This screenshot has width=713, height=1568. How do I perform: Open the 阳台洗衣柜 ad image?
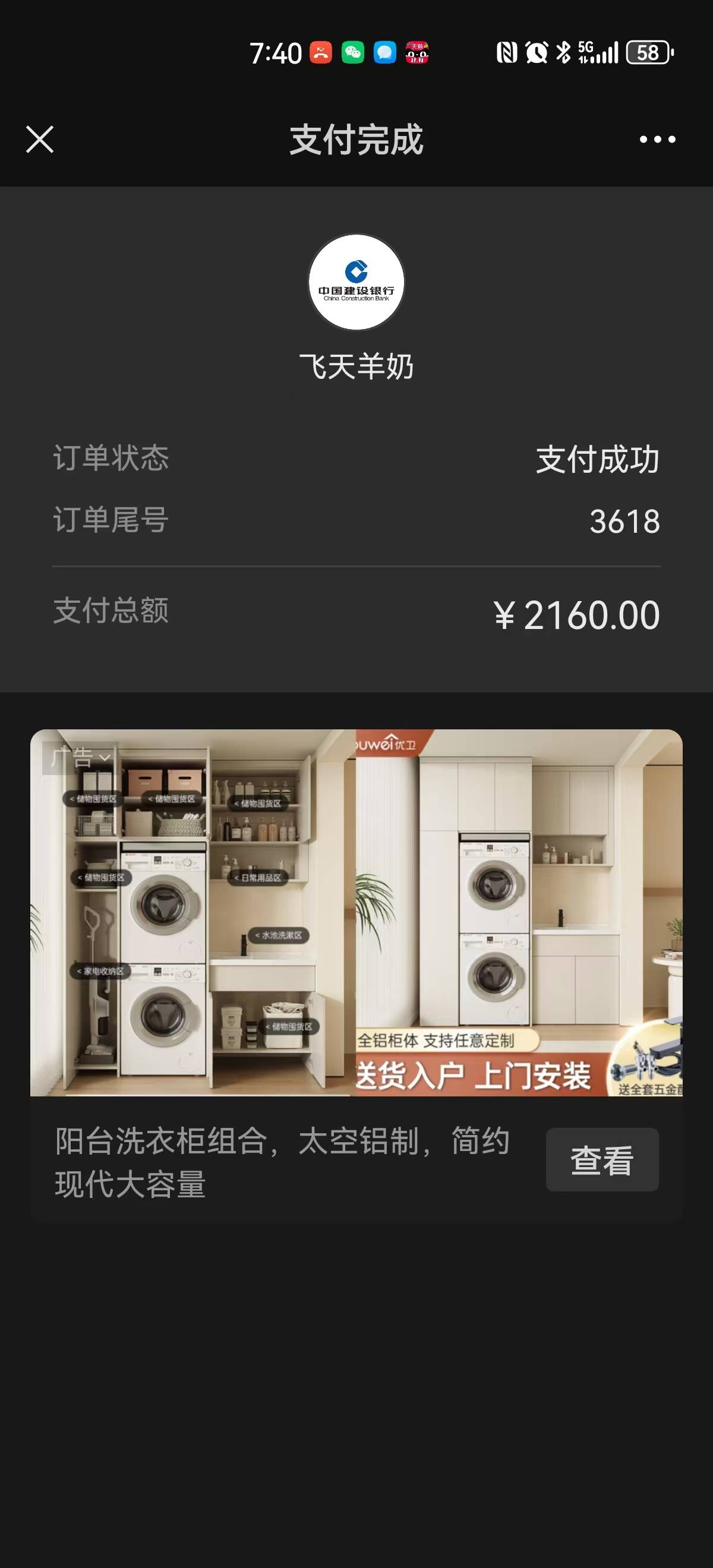click(356, 913)
